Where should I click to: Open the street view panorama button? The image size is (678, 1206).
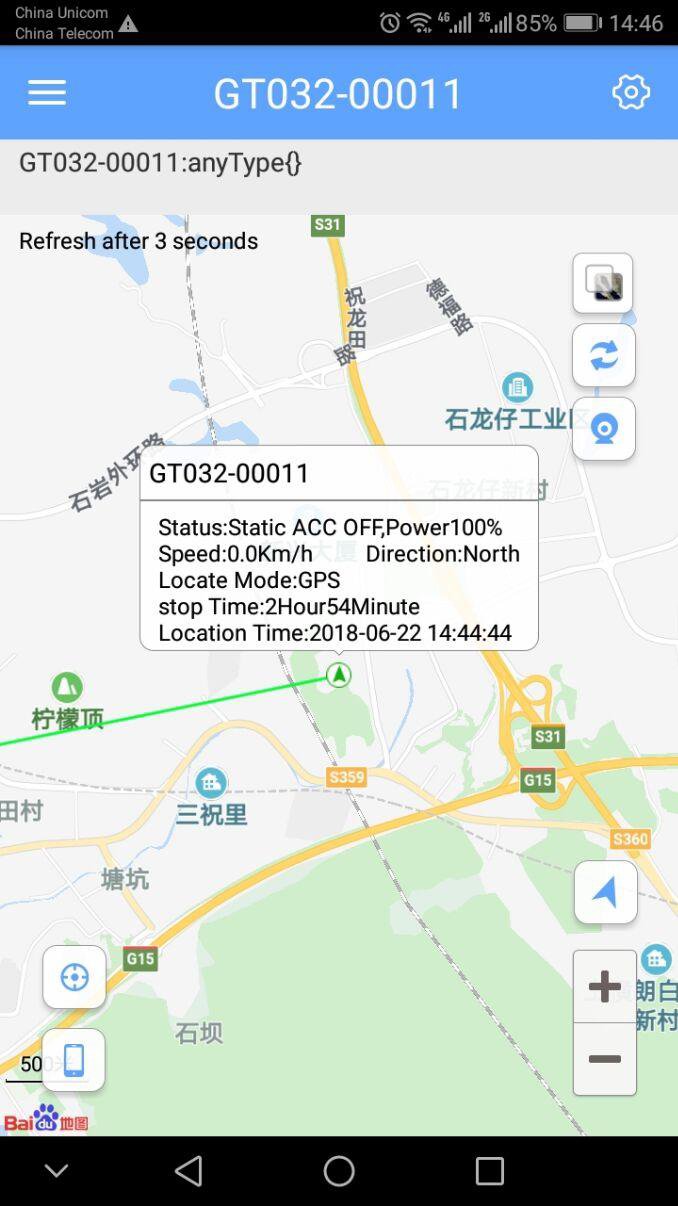603,428
